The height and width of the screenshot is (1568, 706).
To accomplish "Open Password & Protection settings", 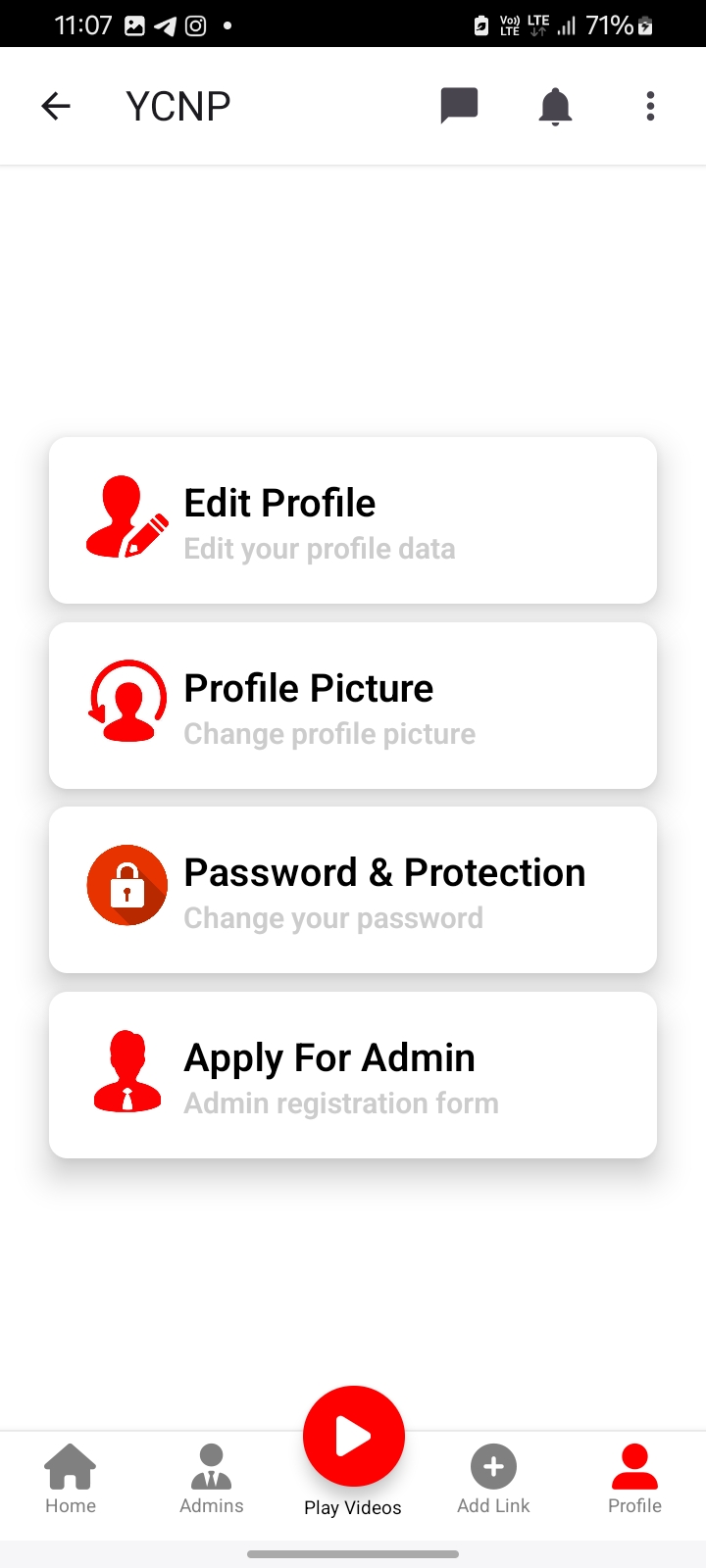I will 353,890.
